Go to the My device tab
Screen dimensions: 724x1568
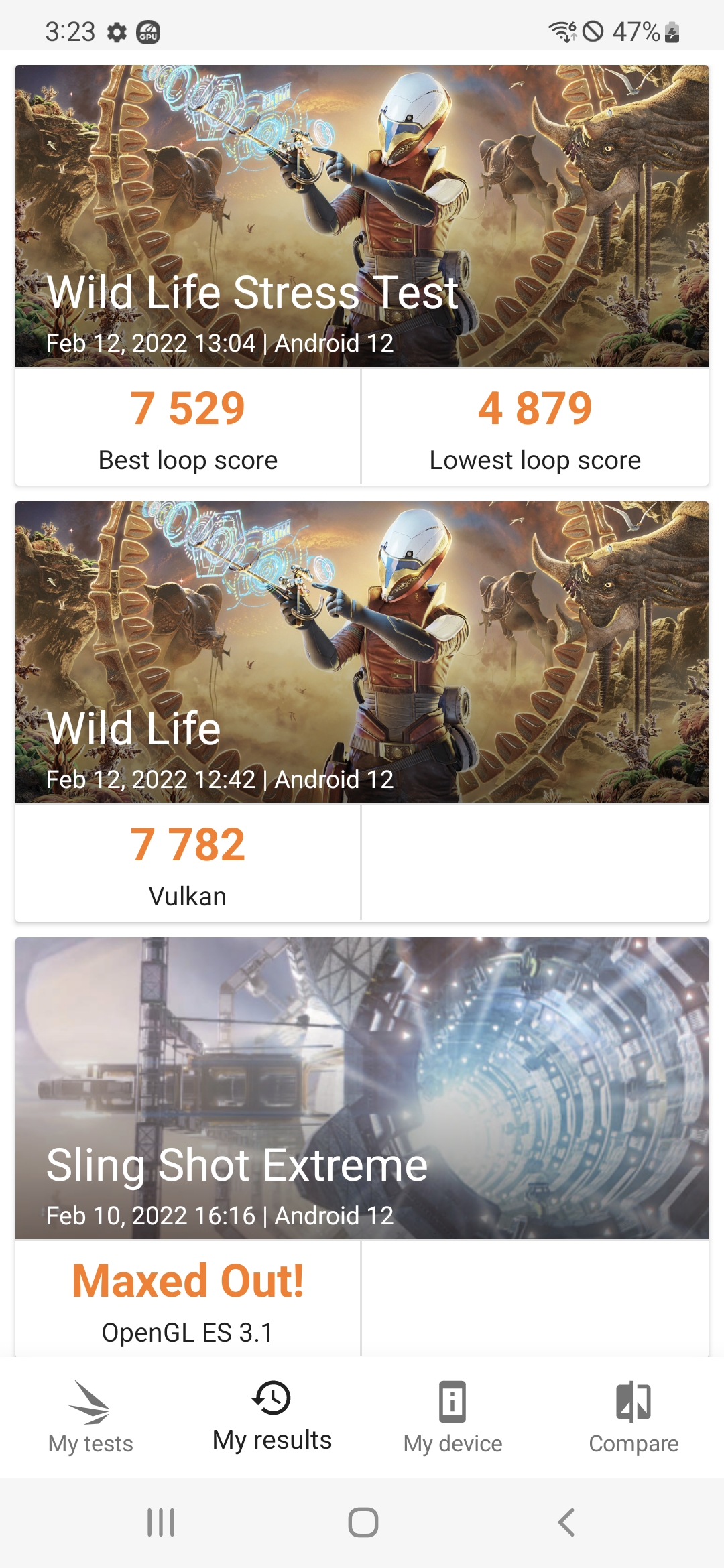452,1417
